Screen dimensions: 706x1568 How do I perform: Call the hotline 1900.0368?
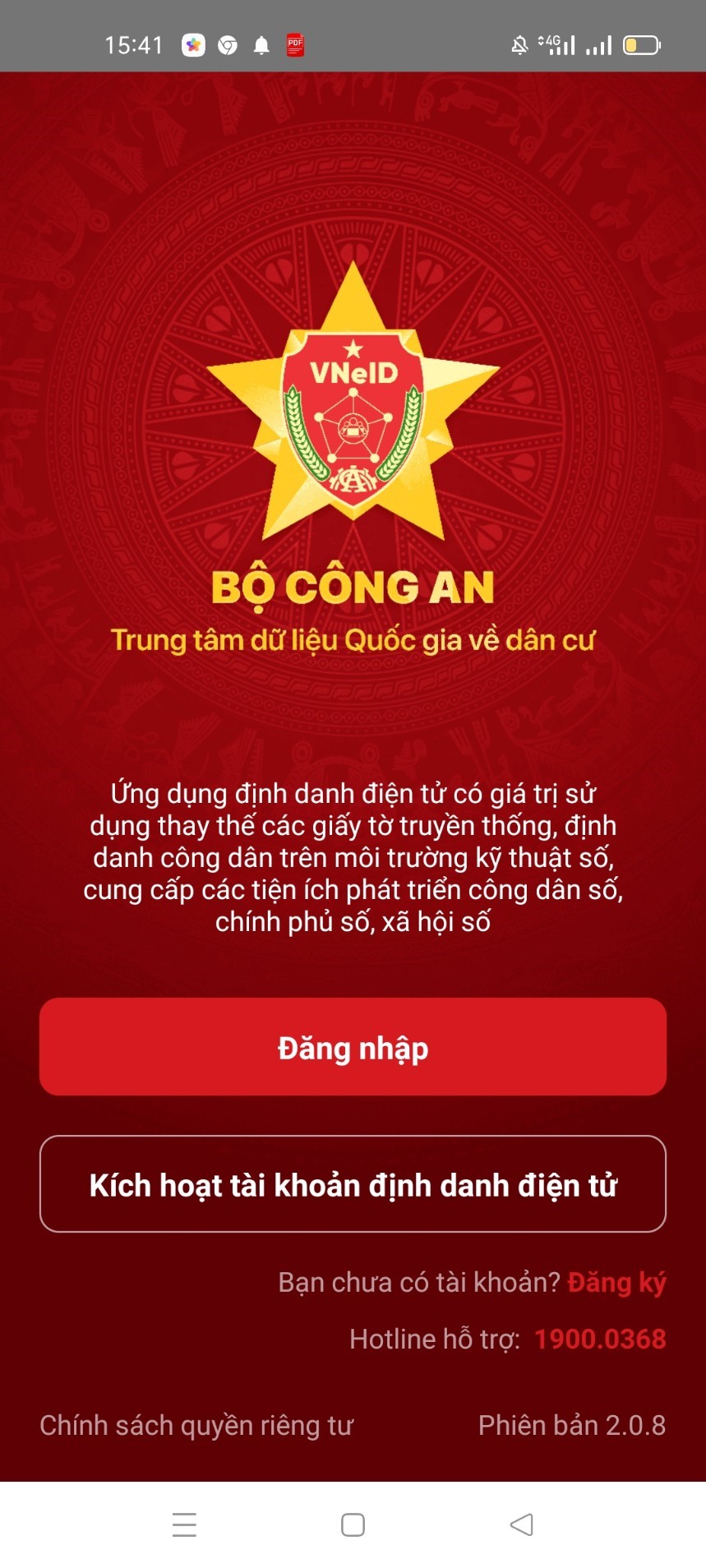pos(600,1339)
